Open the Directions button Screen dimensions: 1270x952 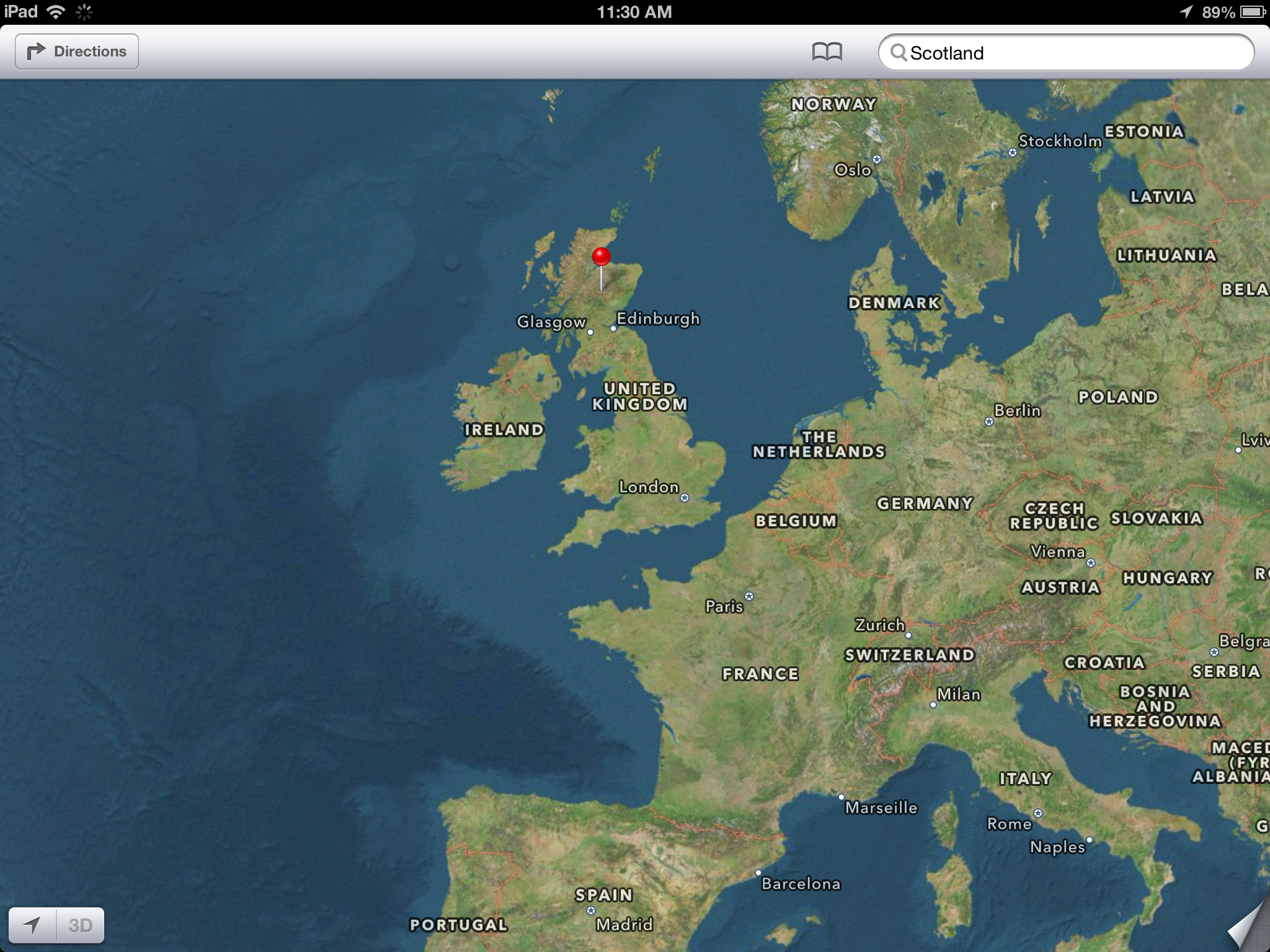point(77,51)
